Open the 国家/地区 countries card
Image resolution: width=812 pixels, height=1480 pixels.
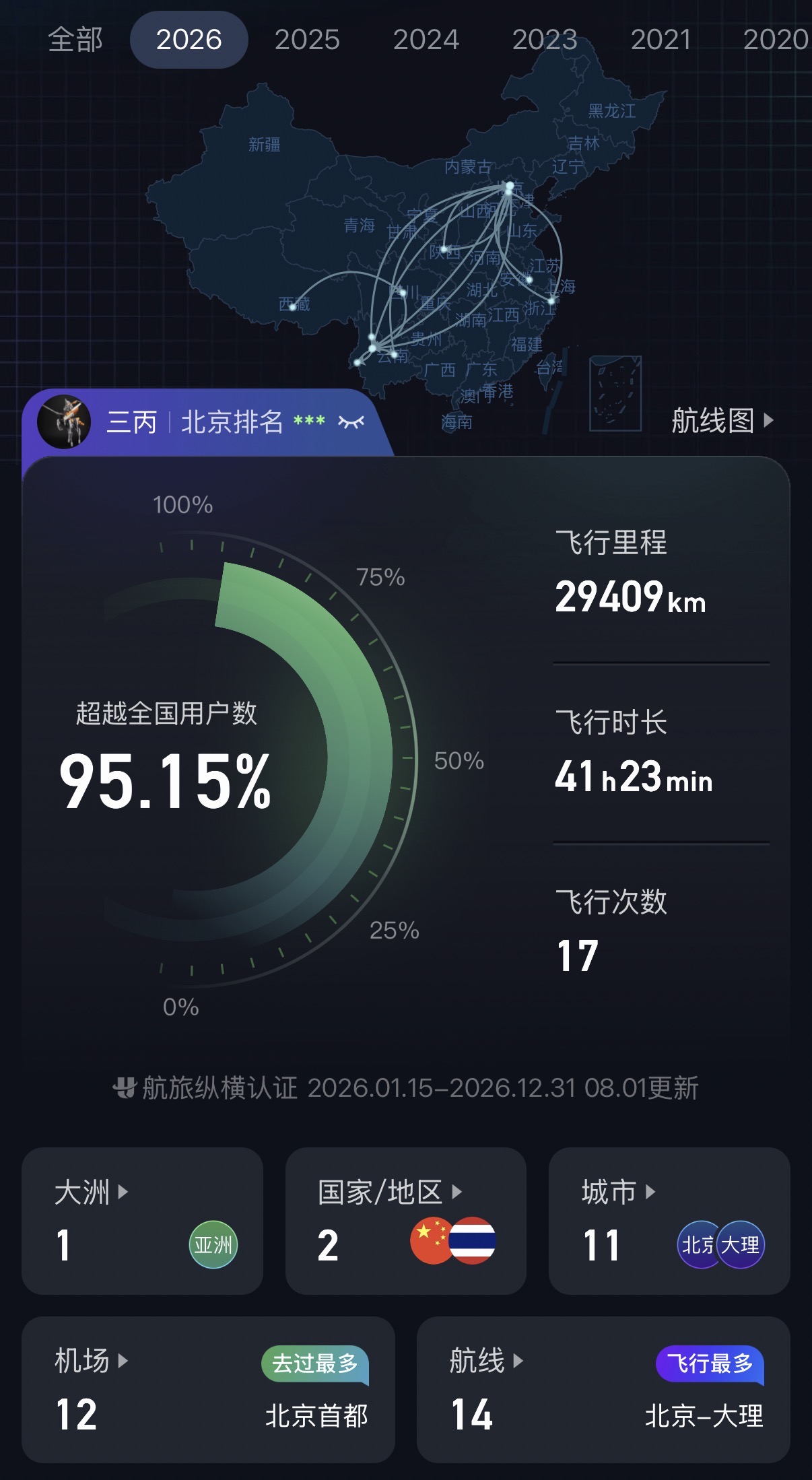click(x=406, y=1221)
